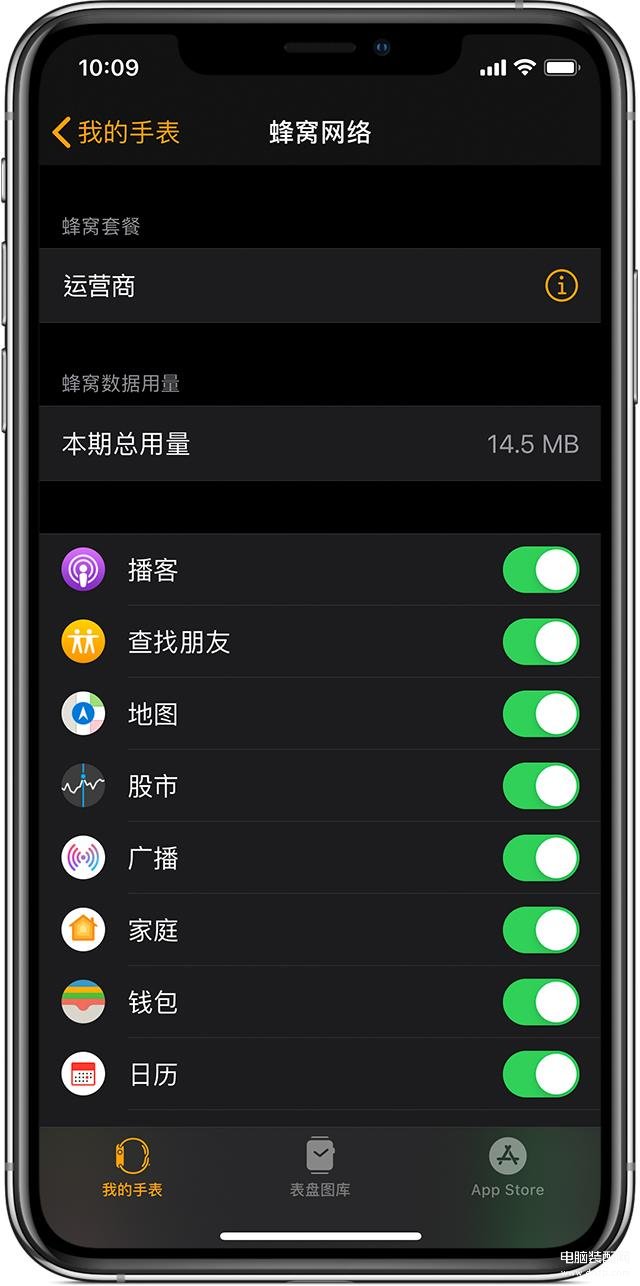
Task: Toggle cellular data for 地图
Action: (541, 714)
